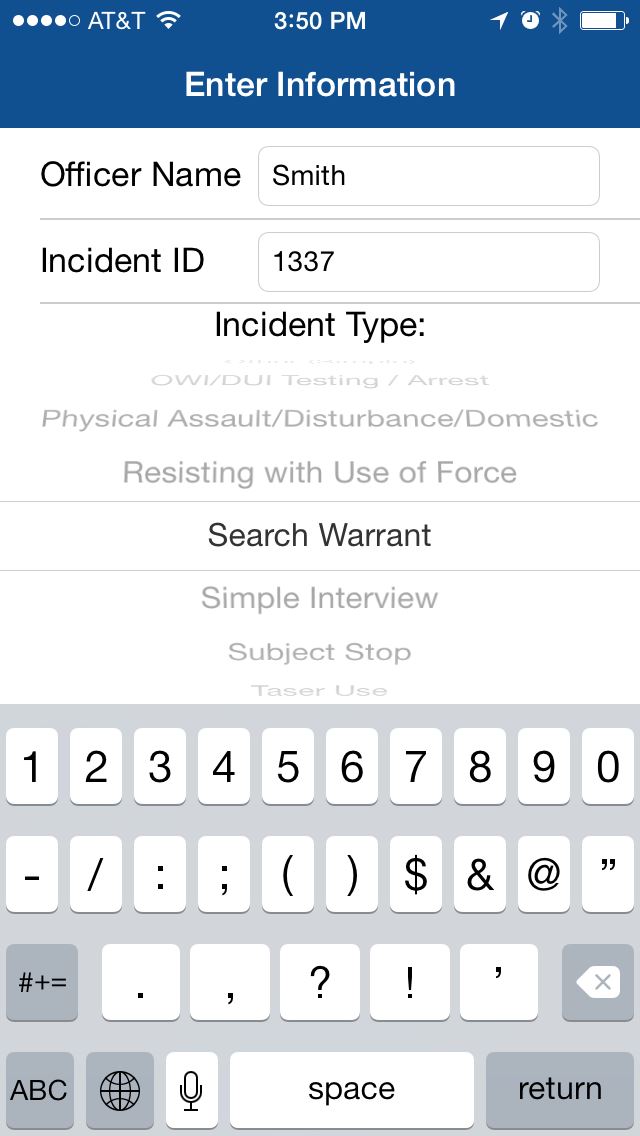
Task: Tap the Incident ID field
Action: click(428, 262)
